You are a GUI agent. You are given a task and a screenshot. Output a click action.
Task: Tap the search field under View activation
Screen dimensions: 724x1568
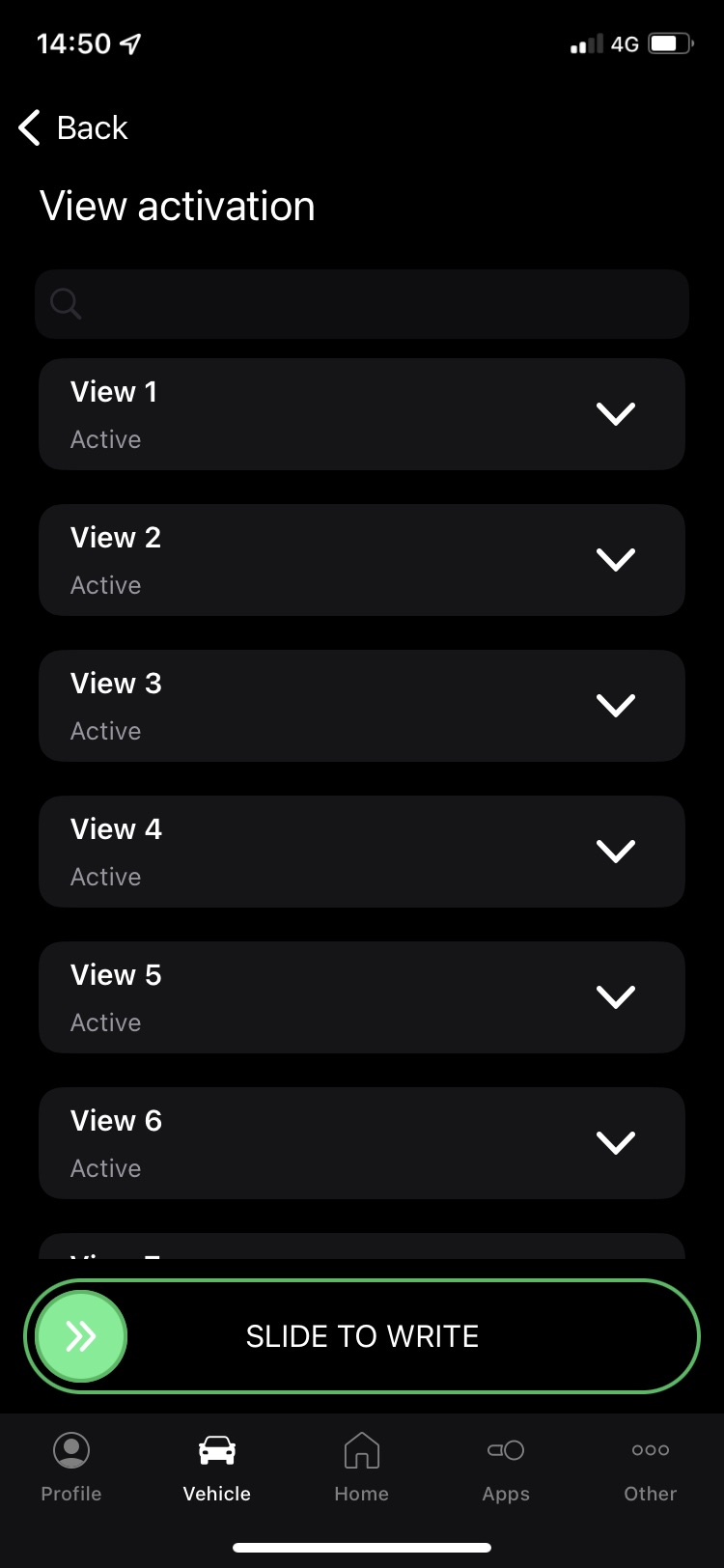(362, 304)
